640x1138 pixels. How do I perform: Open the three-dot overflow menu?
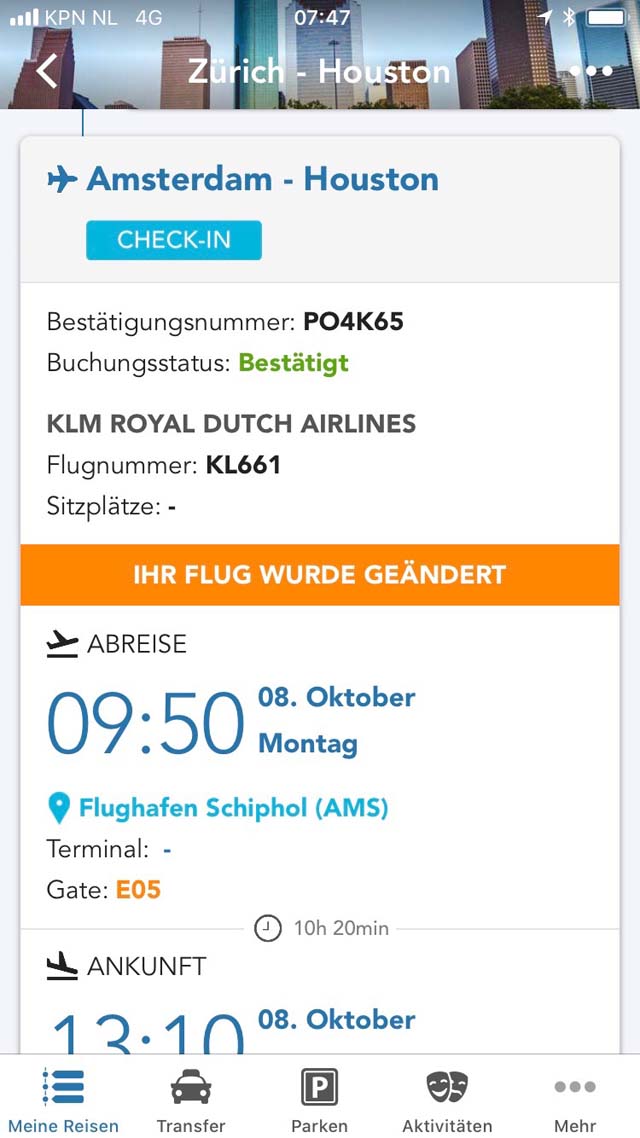(591, 71)
